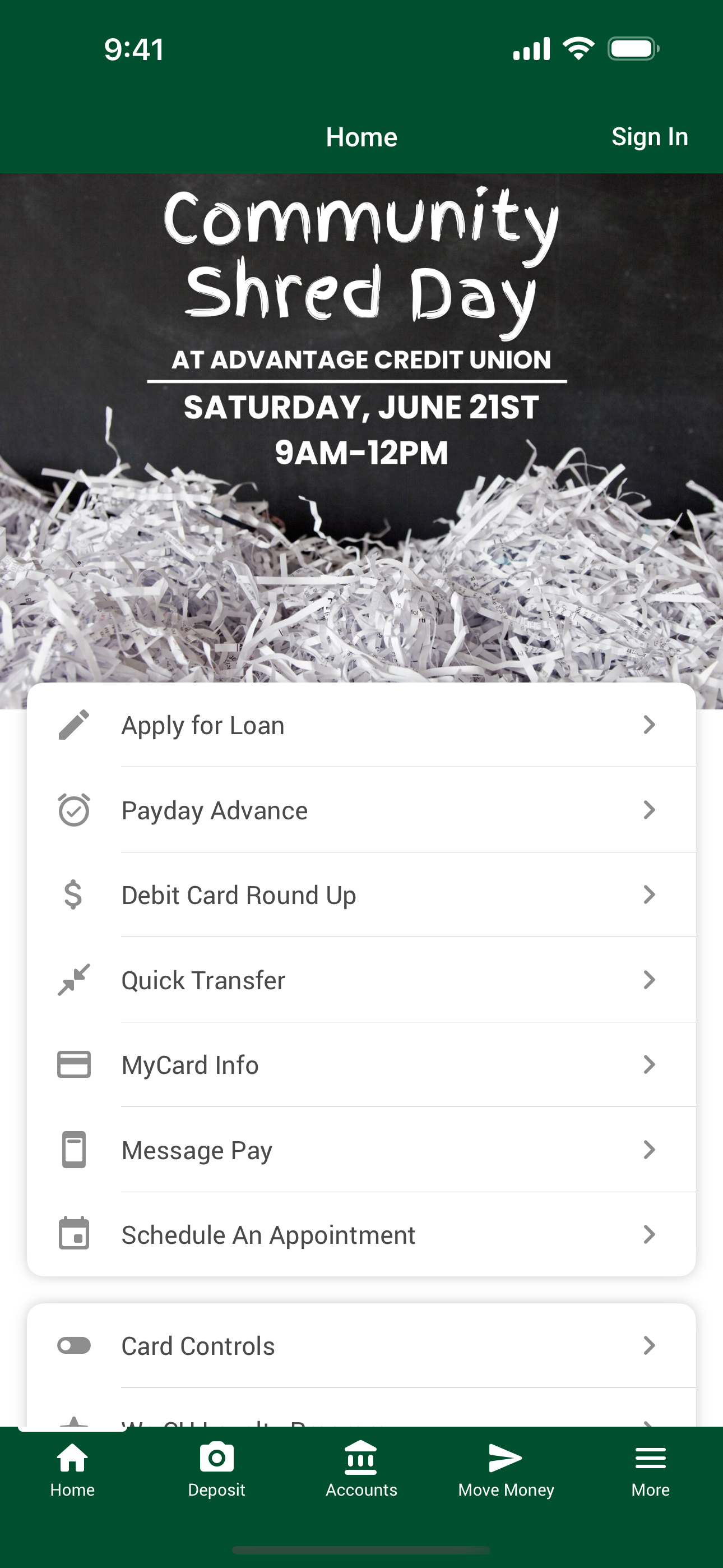
Task: Select the credit card icon for MyCard Info
Action: tap(74, 1064)
